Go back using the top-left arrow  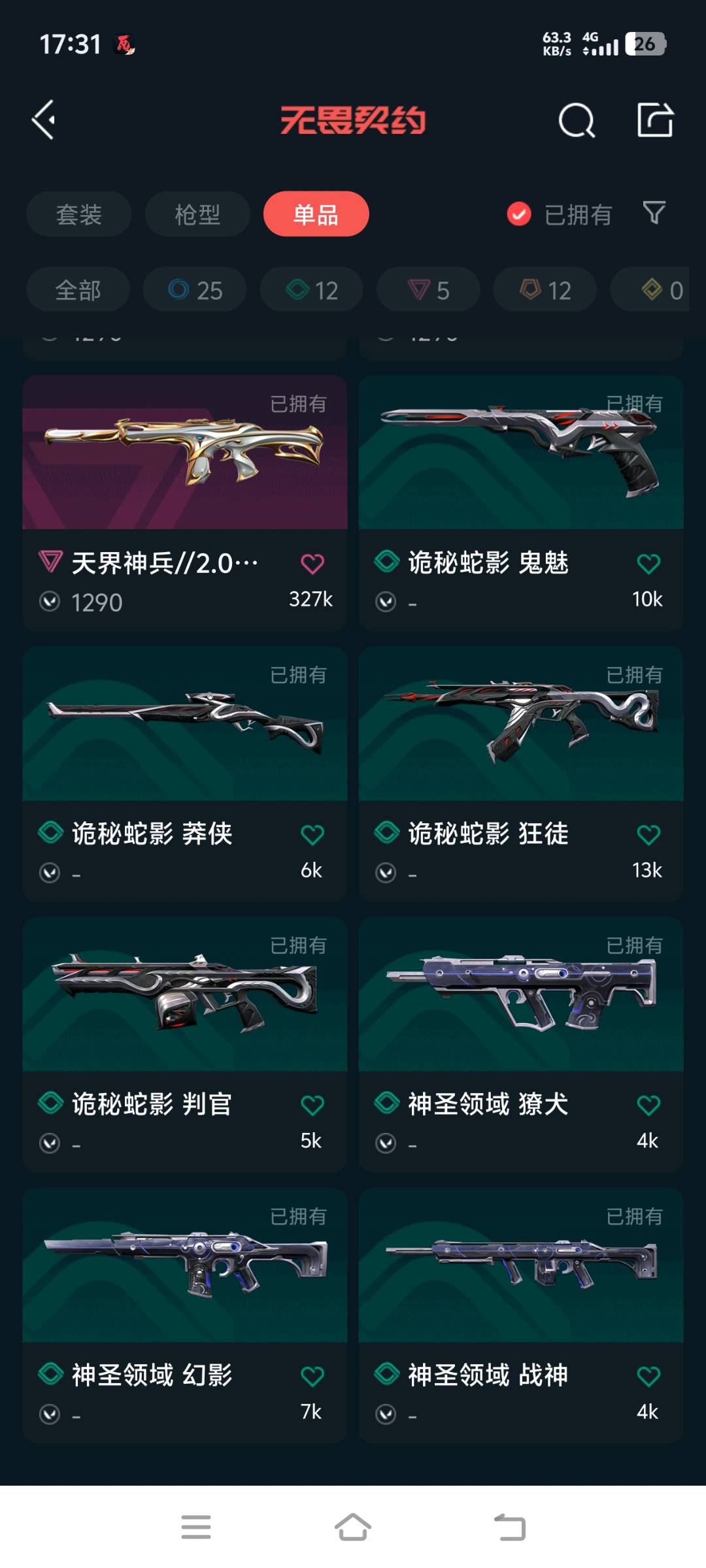click(x=43, y=120)
